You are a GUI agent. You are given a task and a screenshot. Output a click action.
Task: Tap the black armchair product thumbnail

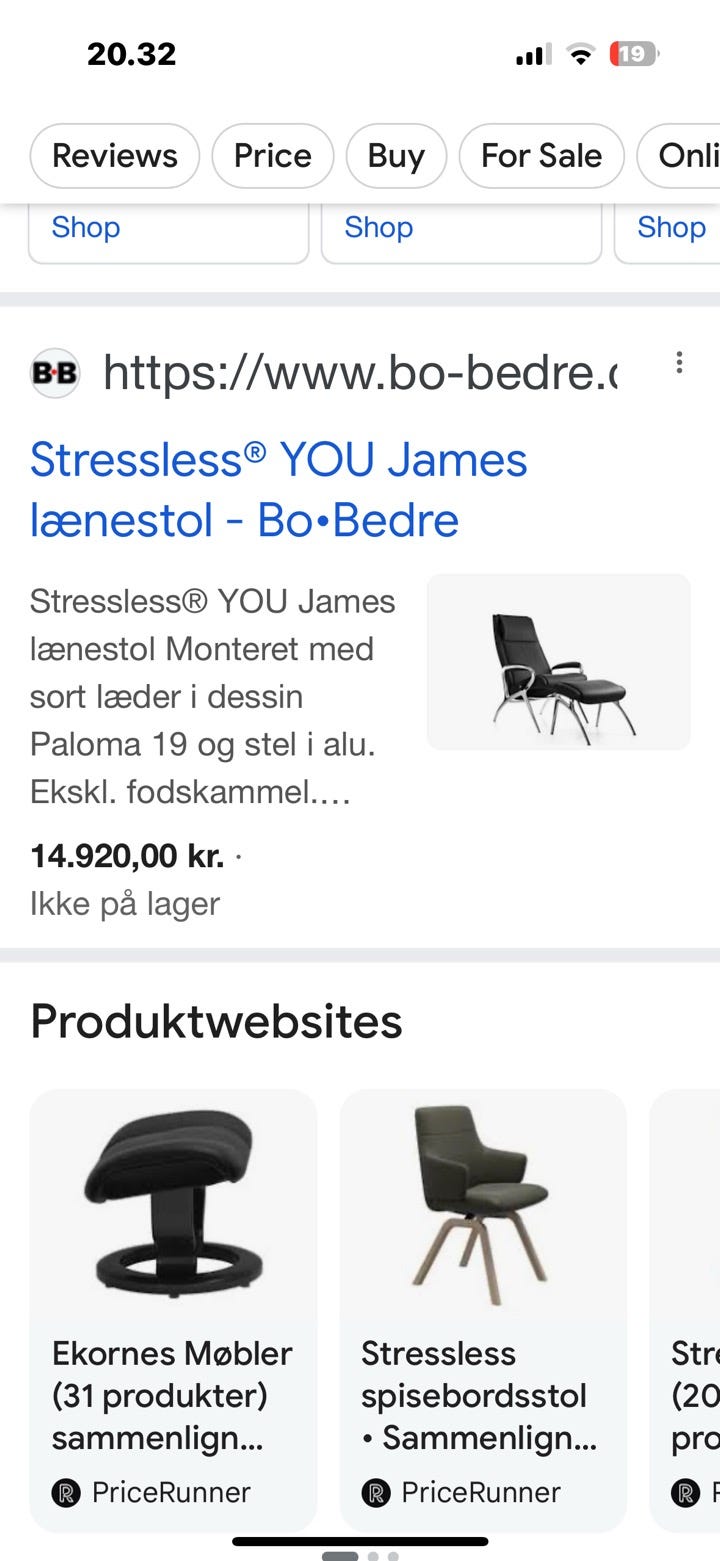(558, 660)
